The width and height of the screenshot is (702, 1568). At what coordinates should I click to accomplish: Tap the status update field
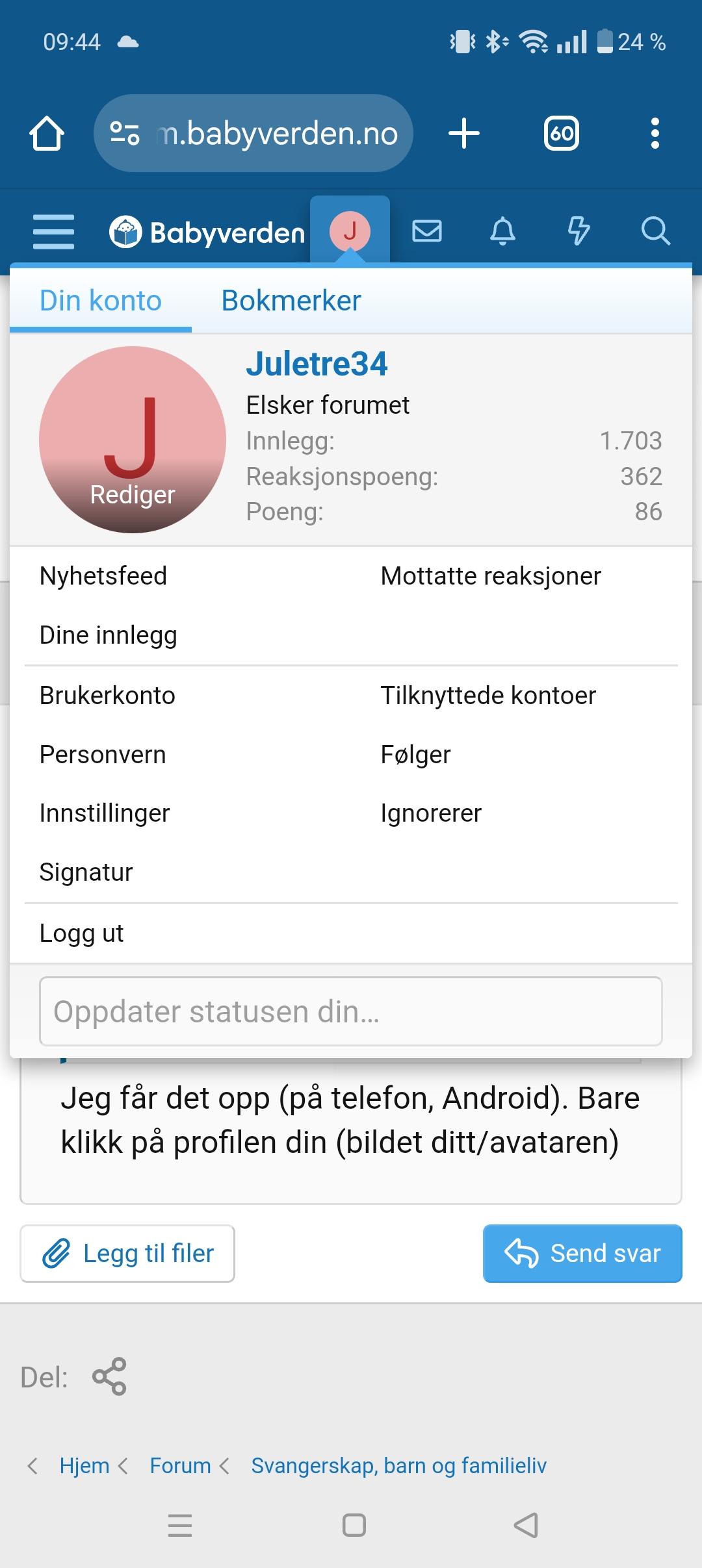point(351,1011)
